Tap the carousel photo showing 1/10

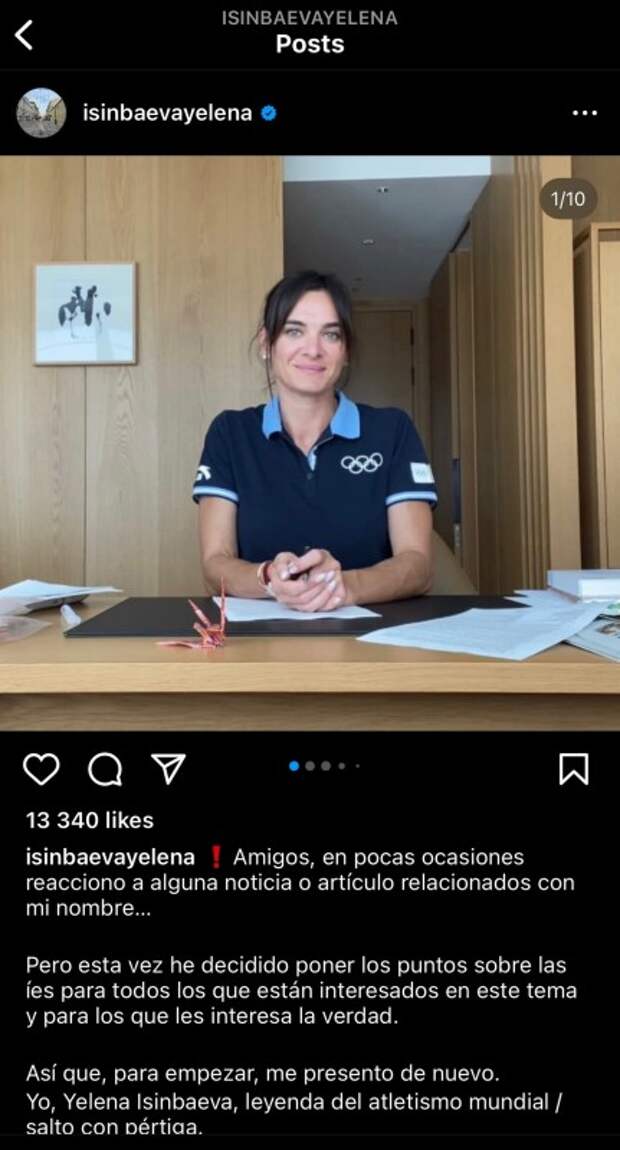310,443
